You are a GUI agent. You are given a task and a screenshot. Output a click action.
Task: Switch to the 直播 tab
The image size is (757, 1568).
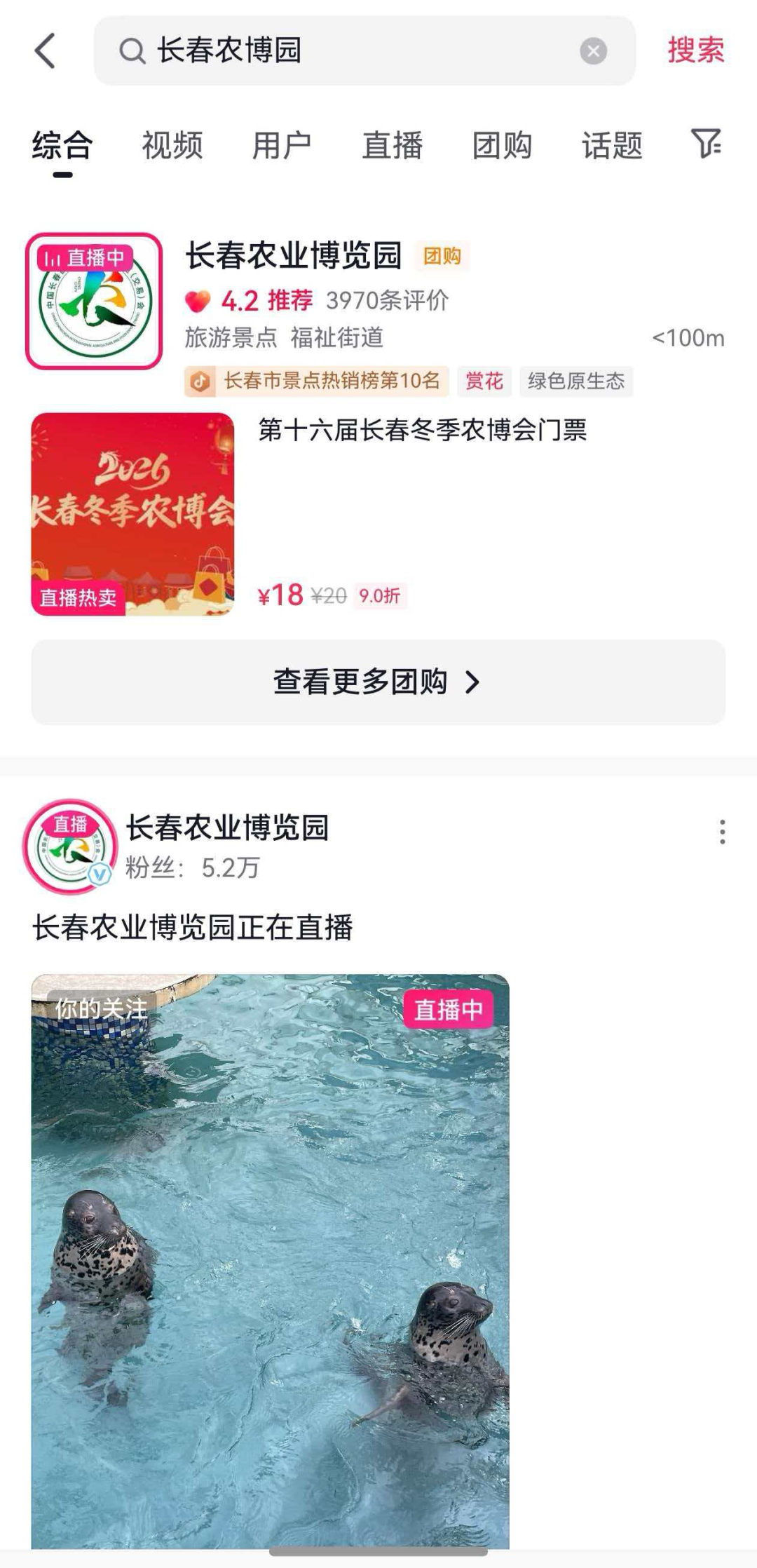tap(392, 146)
